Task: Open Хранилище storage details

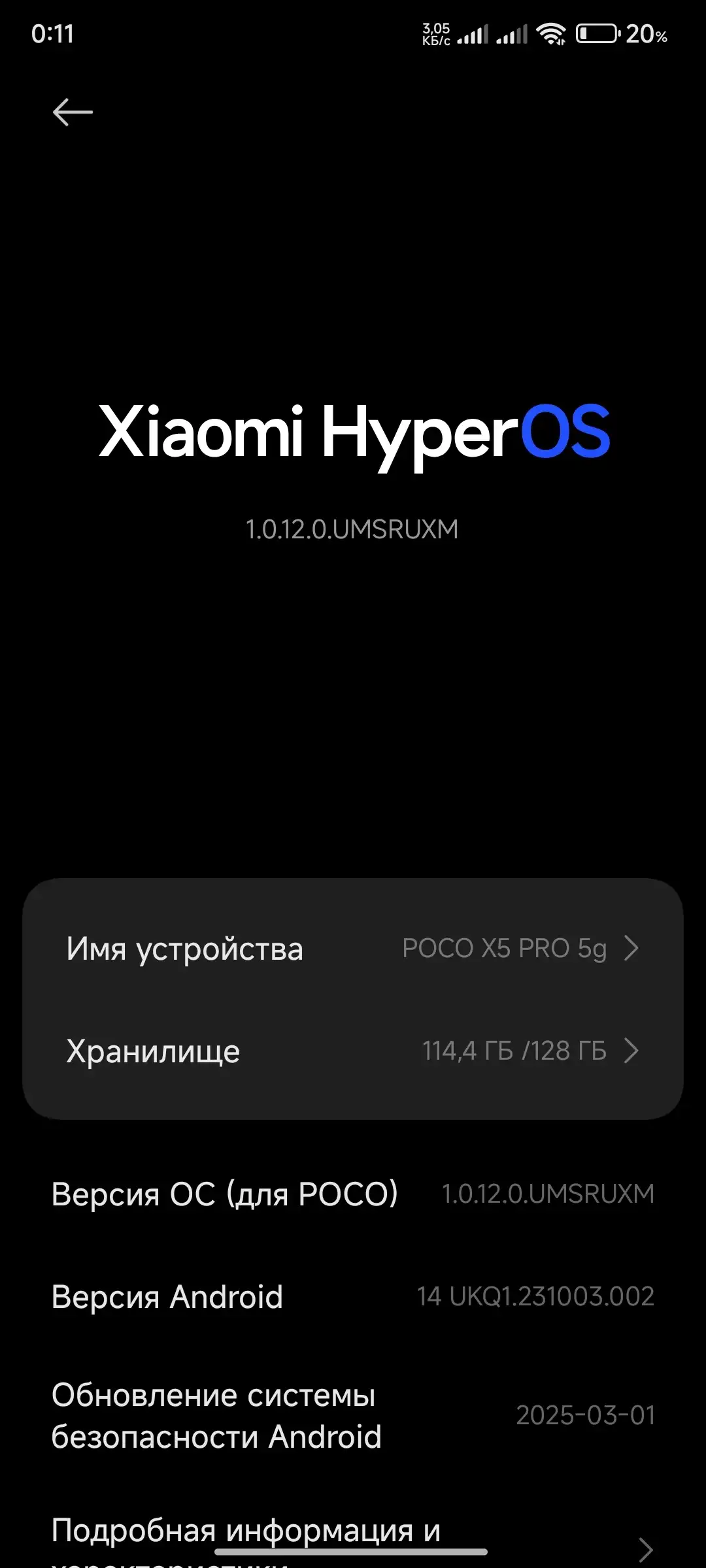Action: 353,1051
